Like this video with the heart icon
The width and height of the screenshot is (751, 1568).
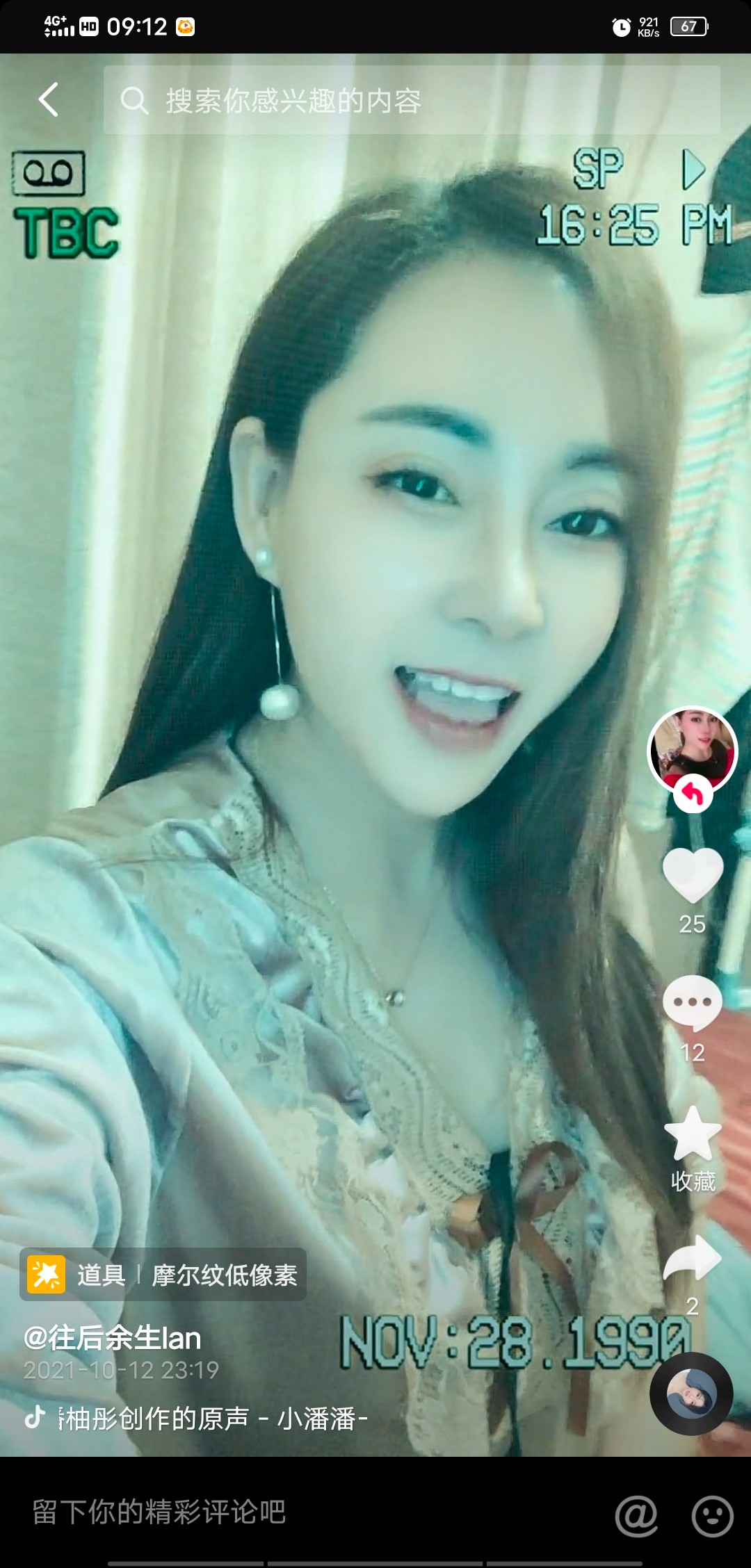(693, 875)
